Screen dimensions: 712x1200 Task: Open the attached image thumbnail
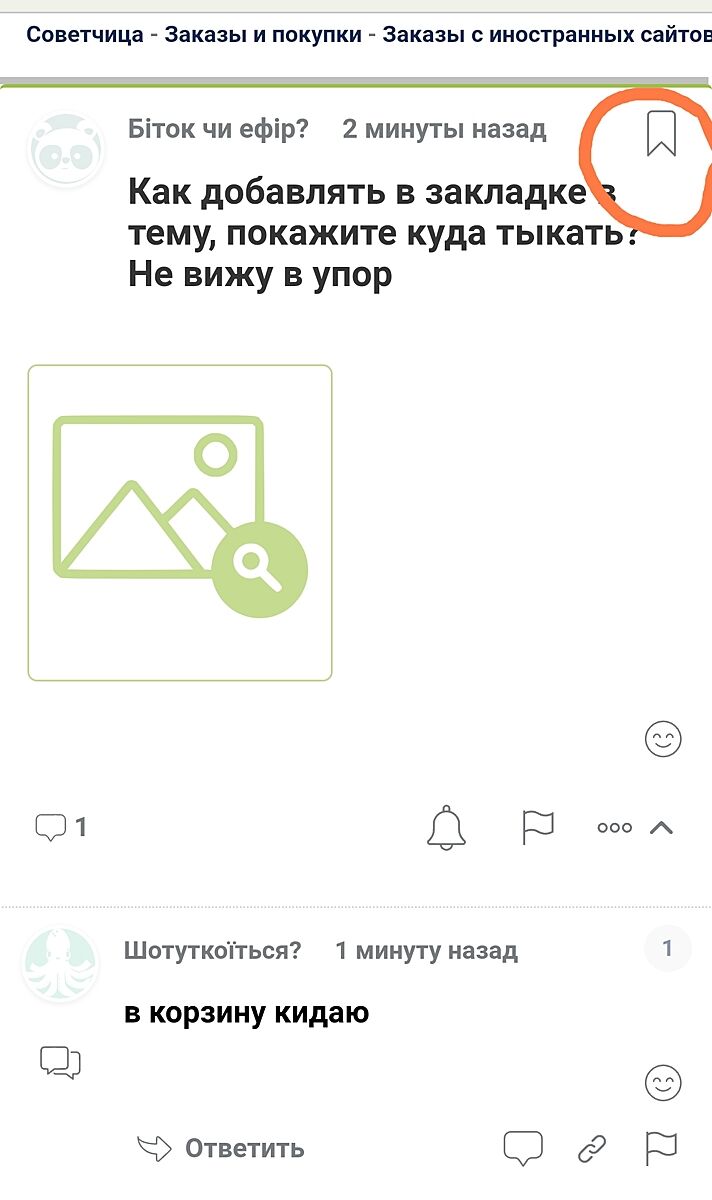(180, 523)
